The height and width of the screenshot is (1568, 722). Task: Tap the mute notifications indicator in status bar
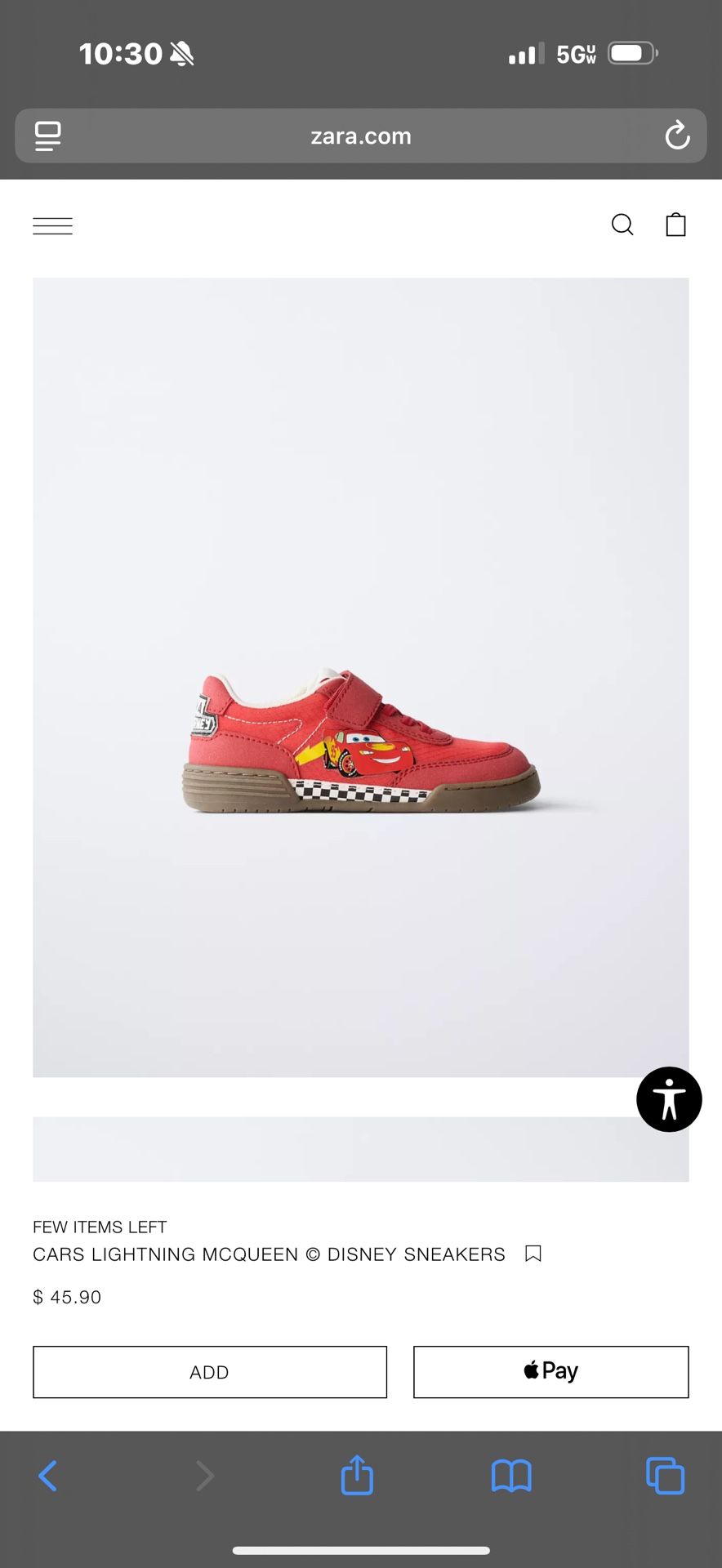tap(181, 52)
